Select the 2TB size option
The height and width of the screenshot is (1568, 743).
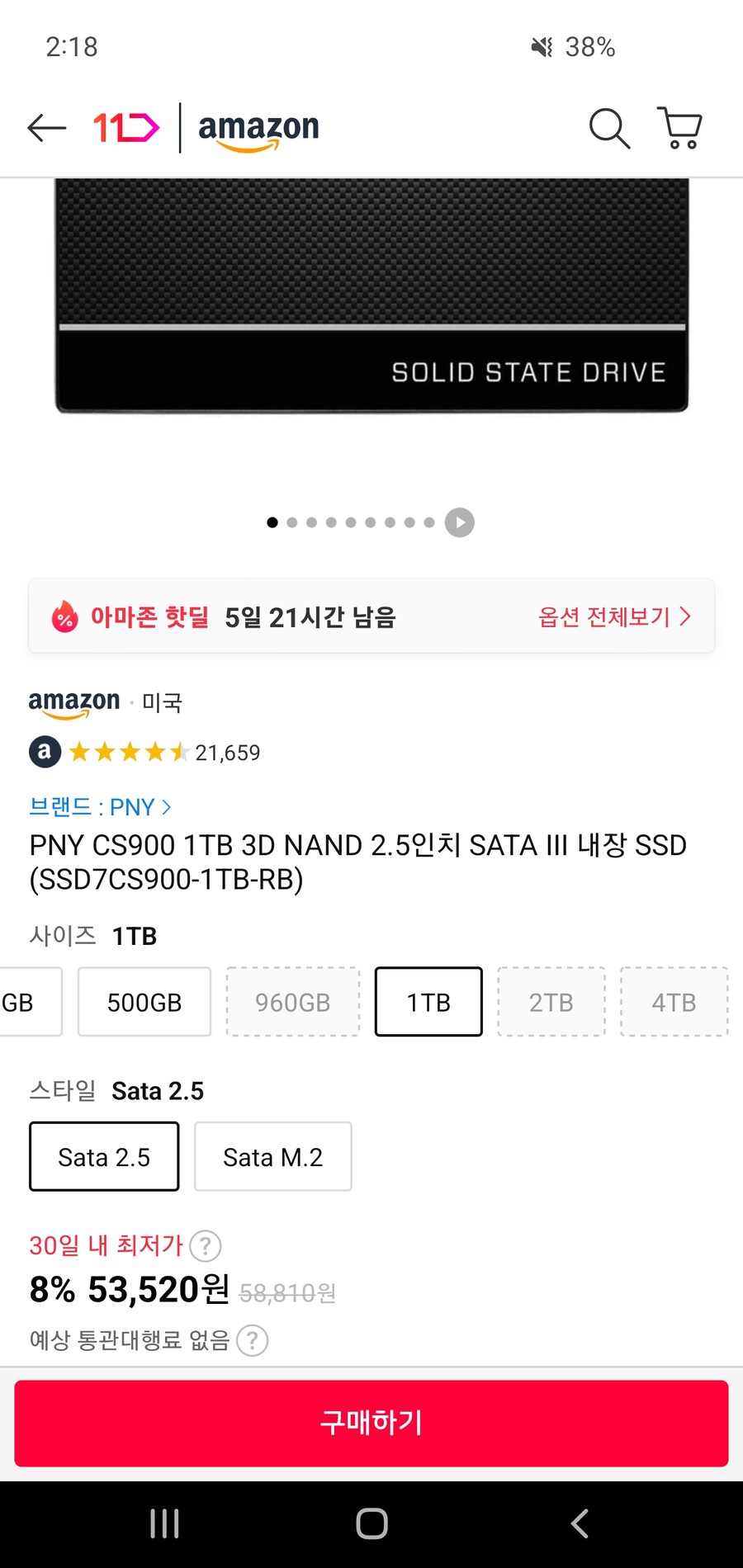551,1002
